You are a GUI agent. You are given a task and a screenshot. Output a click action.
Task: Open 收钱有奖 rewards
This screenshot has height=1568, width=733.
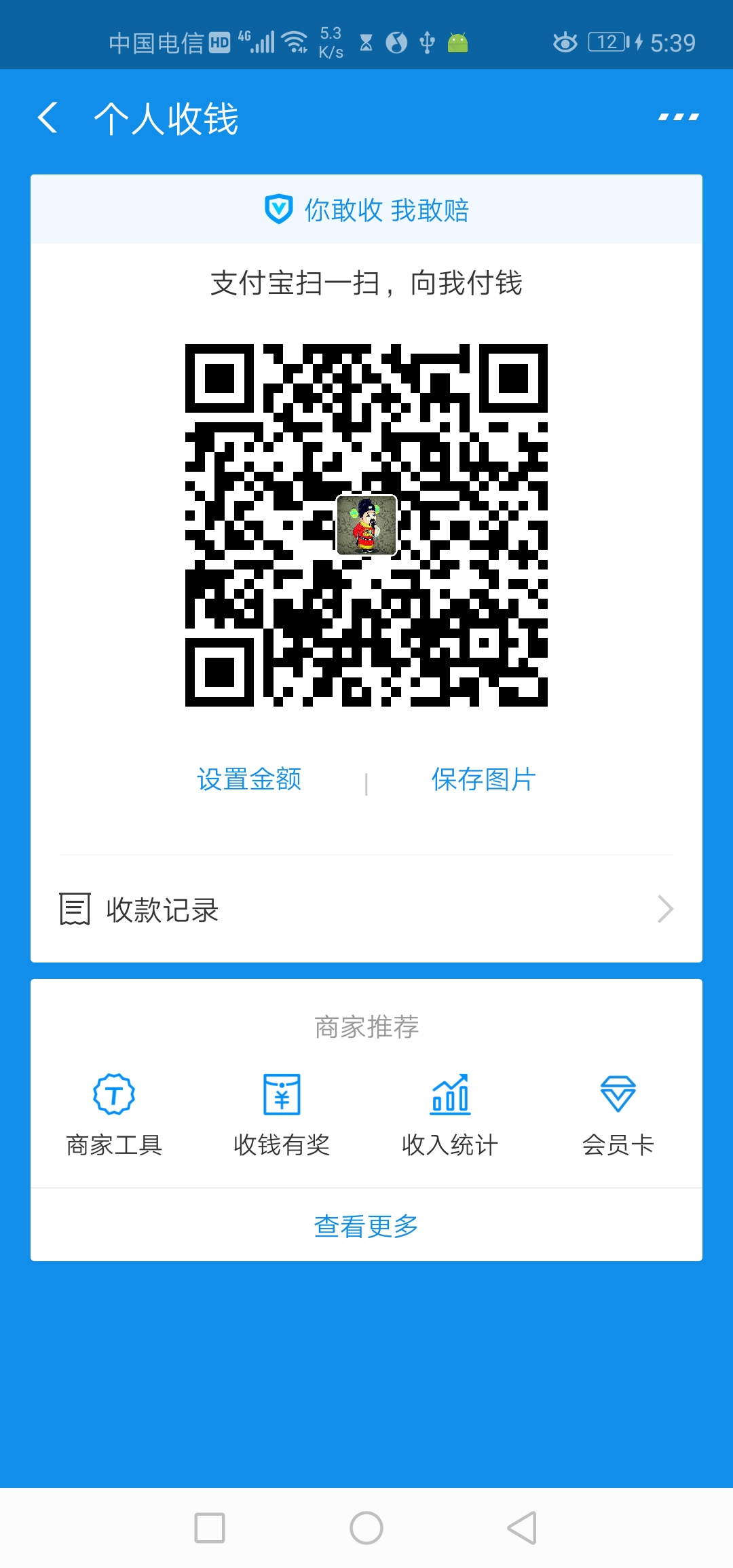(282, 1115)
